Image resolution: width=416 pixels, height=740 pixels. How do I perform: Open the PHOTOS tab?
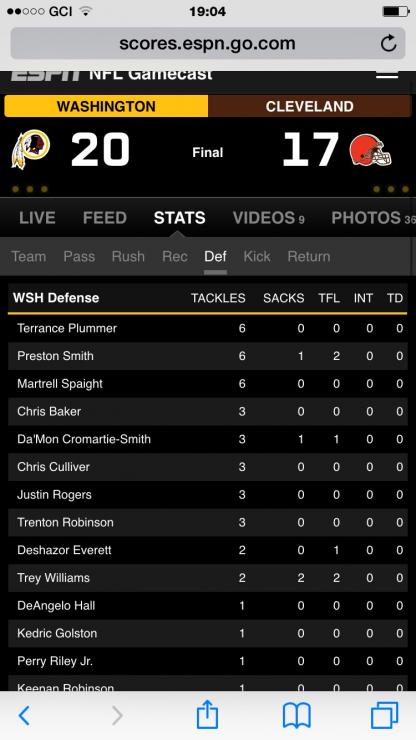(373, 218)
